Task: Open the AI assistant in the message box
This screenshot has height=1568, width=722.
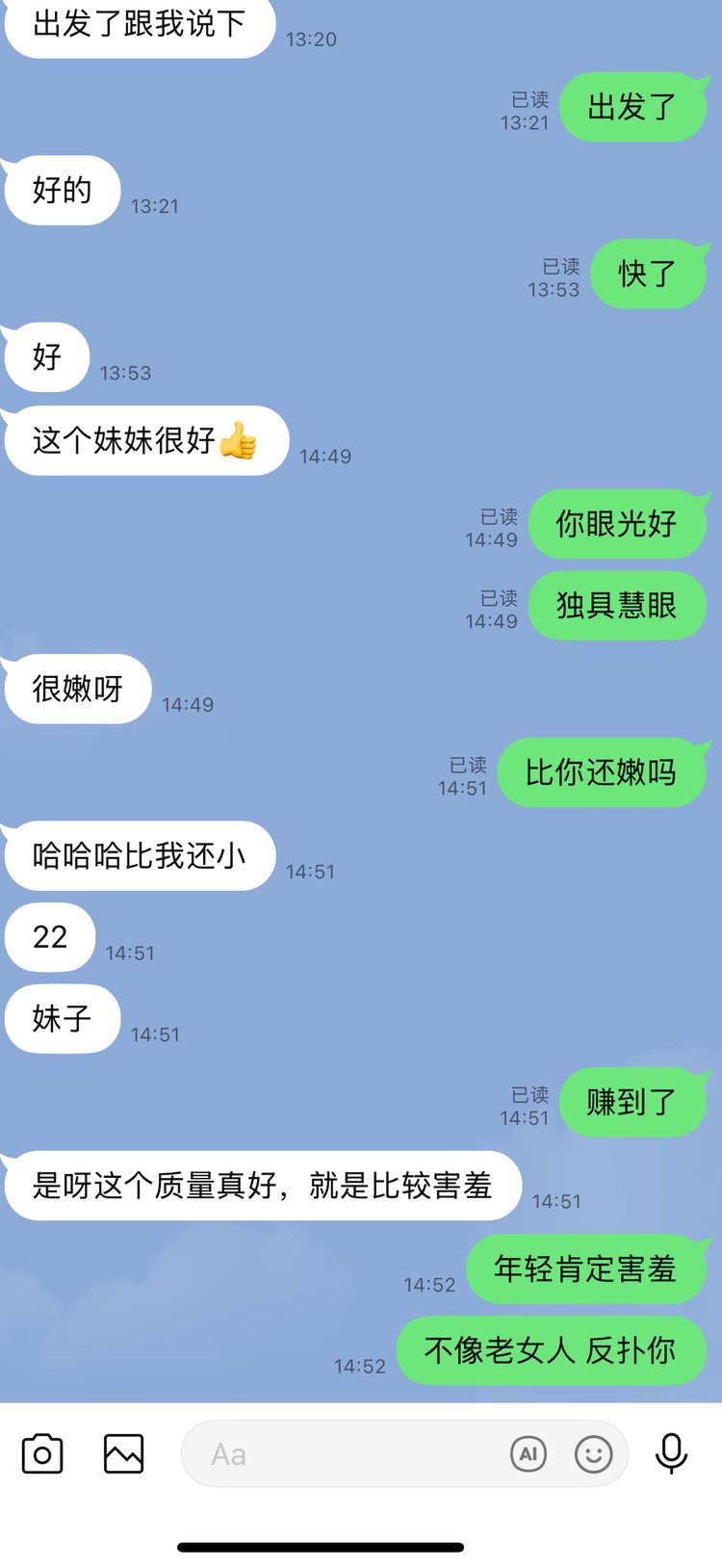Action: pos(529,1454)
